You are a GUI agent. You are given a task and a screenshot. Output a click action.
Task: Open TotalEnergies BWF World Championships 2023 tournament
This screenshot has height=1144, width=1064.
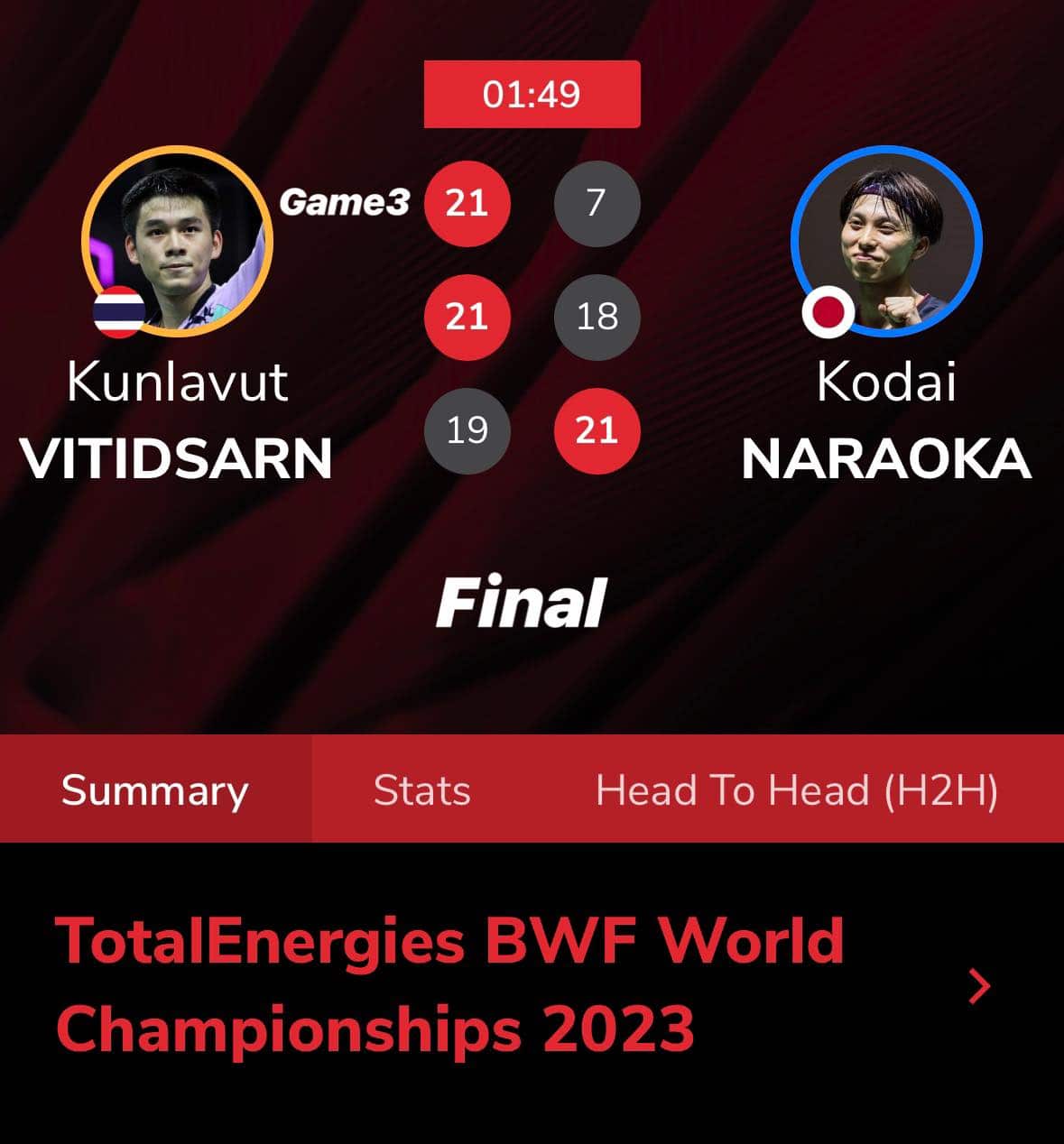click(x=451, y=984)
